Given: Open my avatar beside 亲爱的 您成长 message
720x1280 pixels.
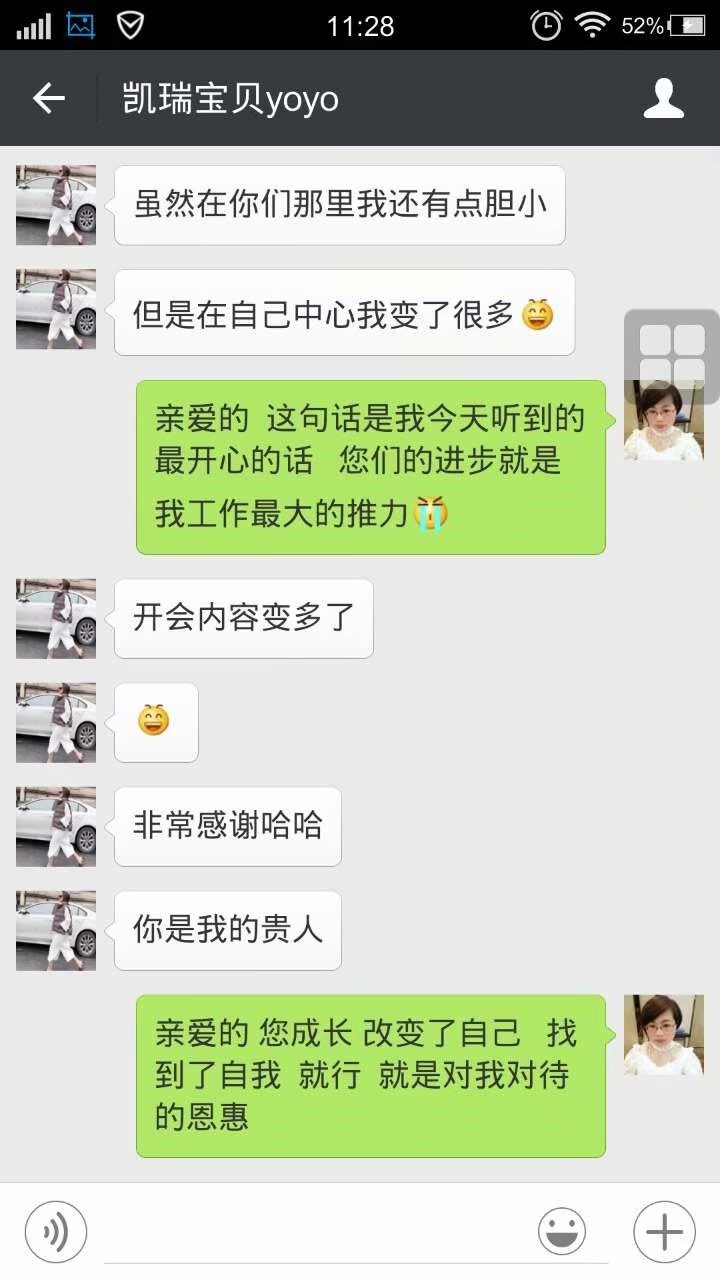Looking at the screenshot, I should point(663,1035).
